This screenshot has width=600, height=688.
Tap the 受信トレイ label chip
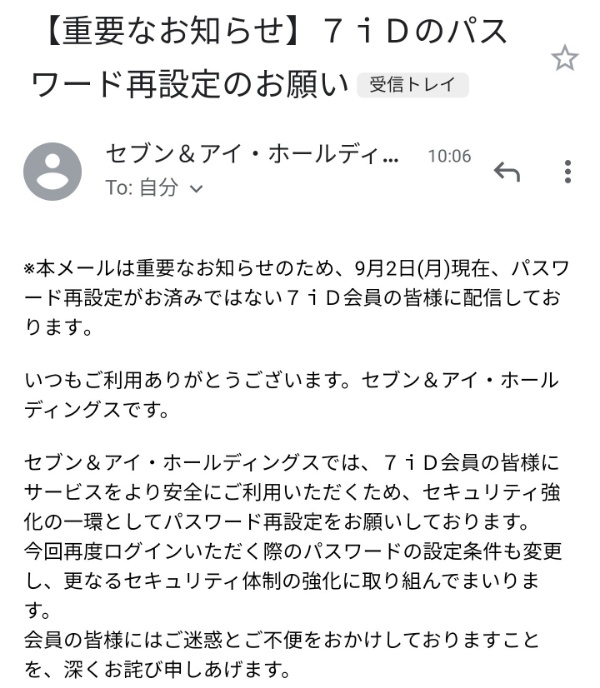point(412,84)
